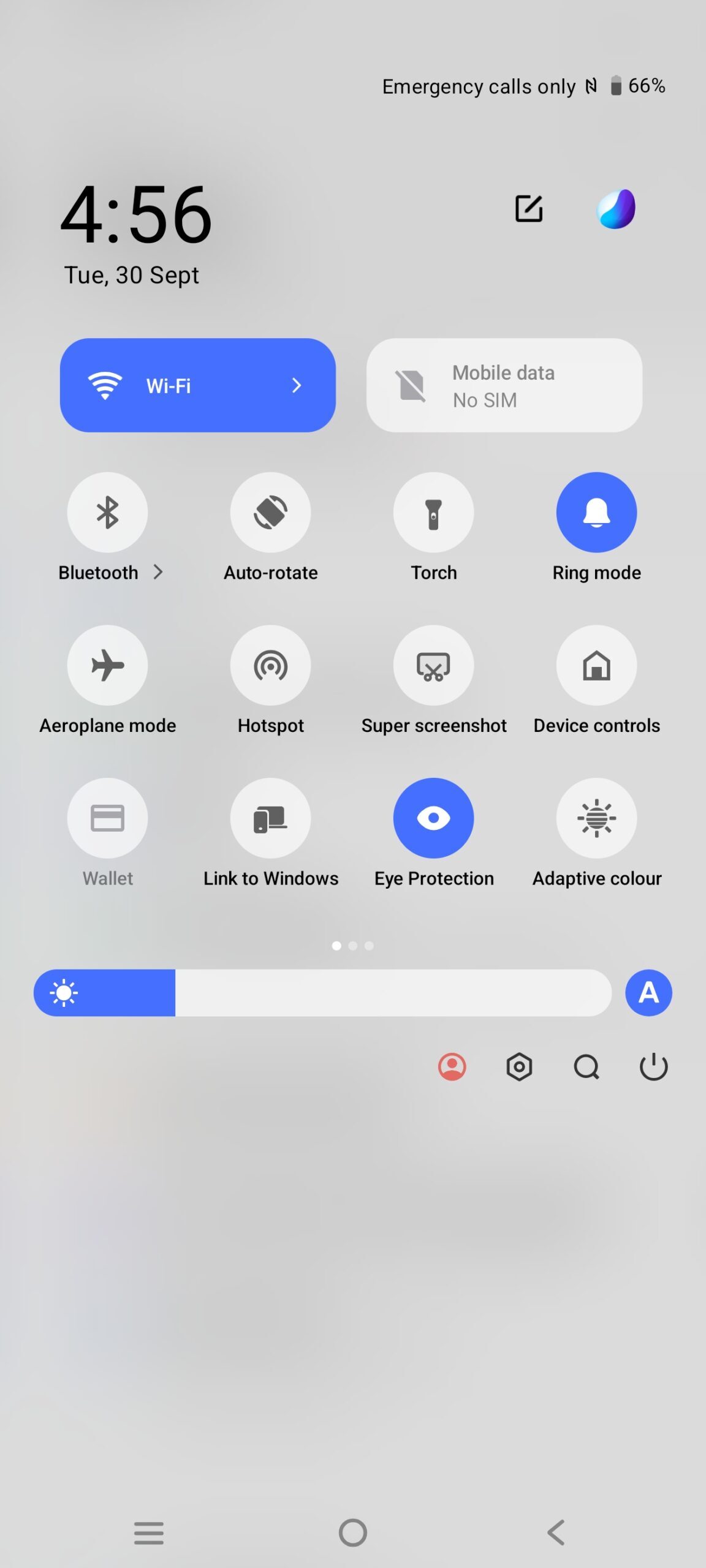This screenshot has width=706, height=1568.
Task: Turn on the Torch
Action: click(434, 513)
